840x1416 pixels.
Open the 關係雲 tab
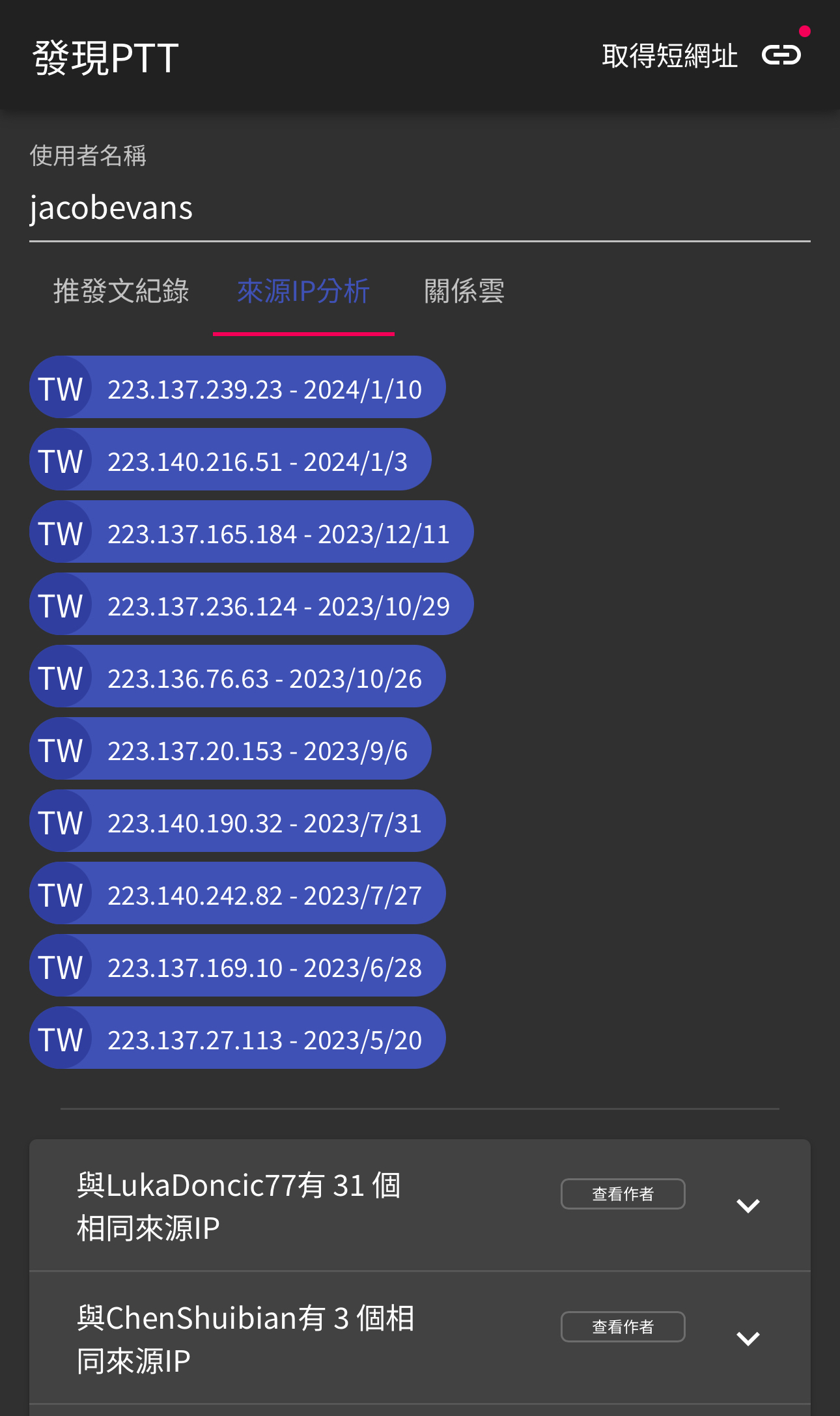(464, 291)
